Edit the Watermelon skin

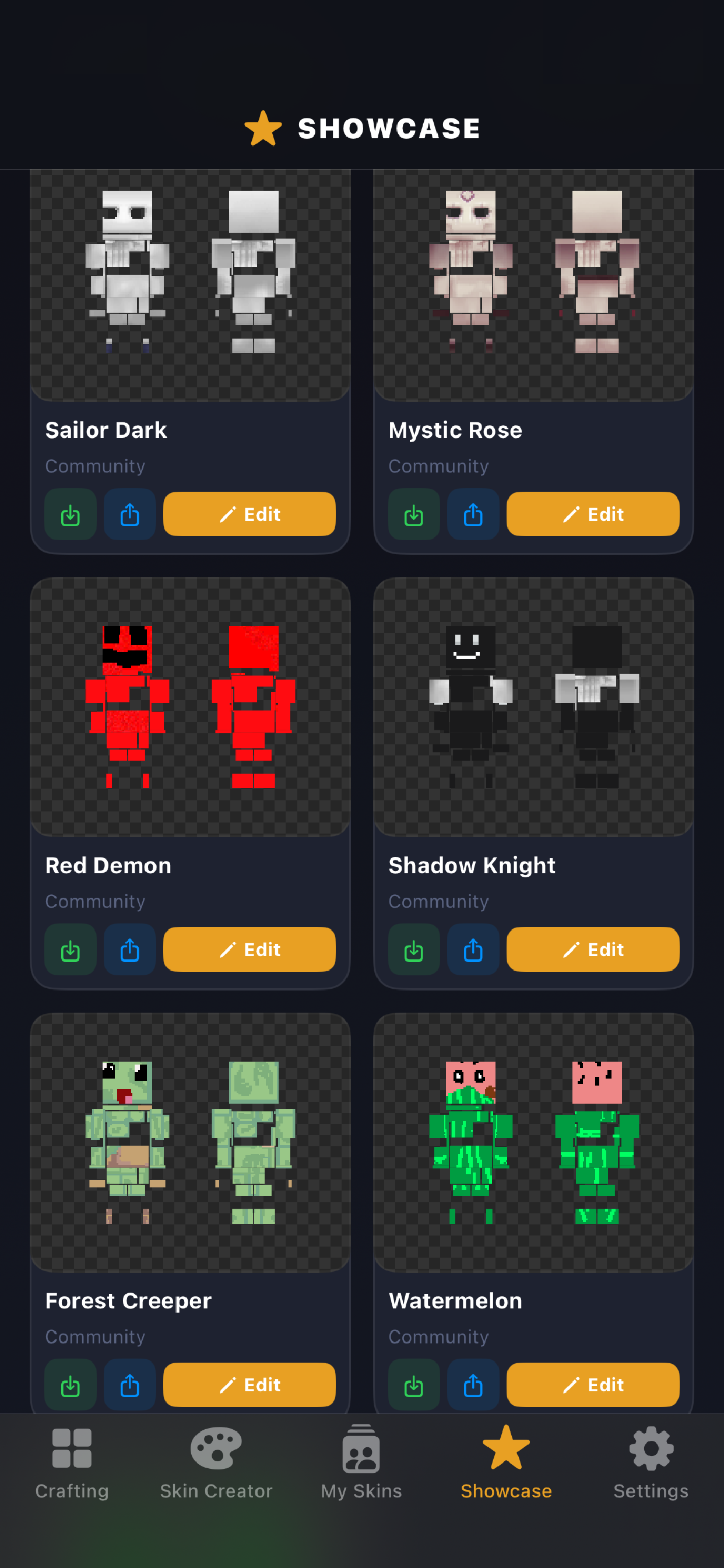[x=593, y=1385]
